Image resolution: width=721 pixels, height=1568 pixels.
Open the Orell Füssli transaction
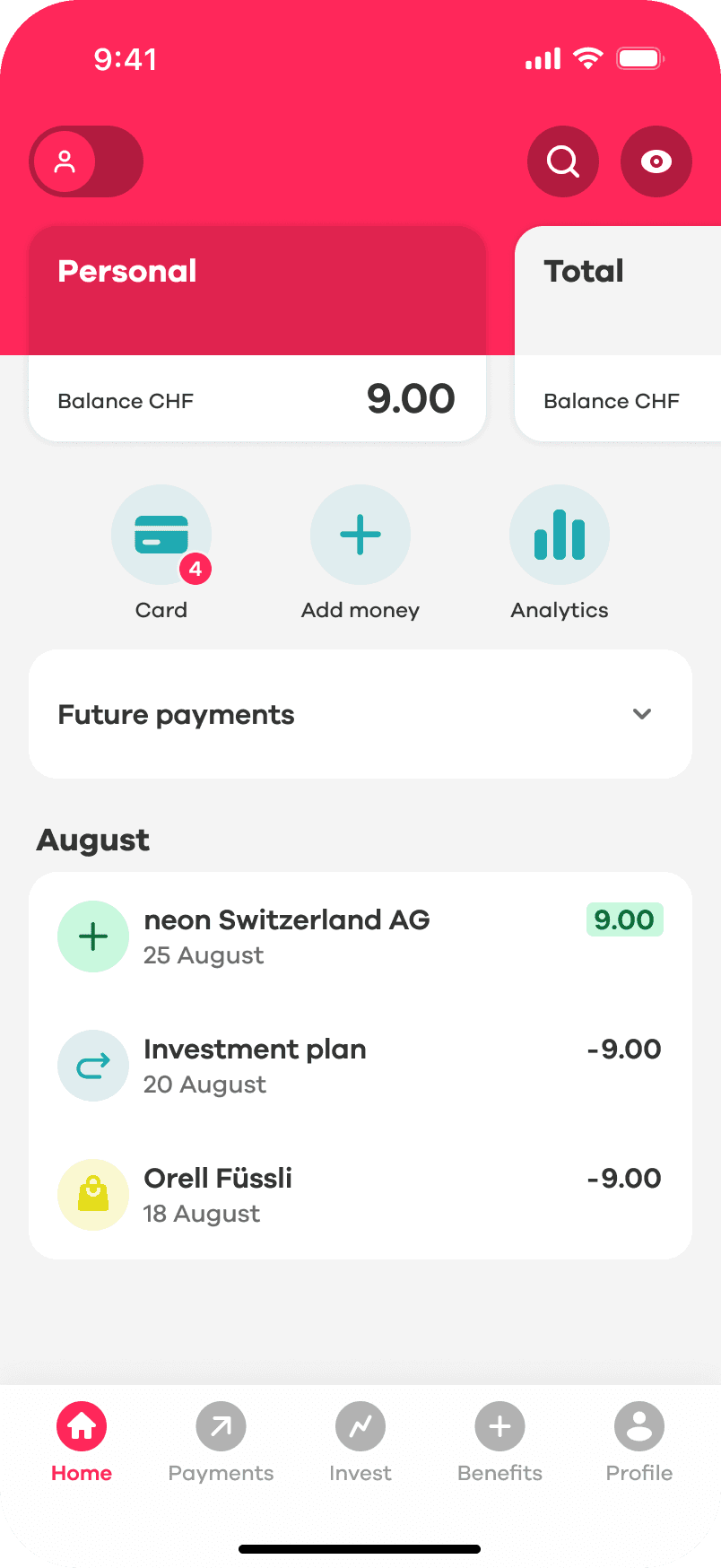pos(360,1195)
